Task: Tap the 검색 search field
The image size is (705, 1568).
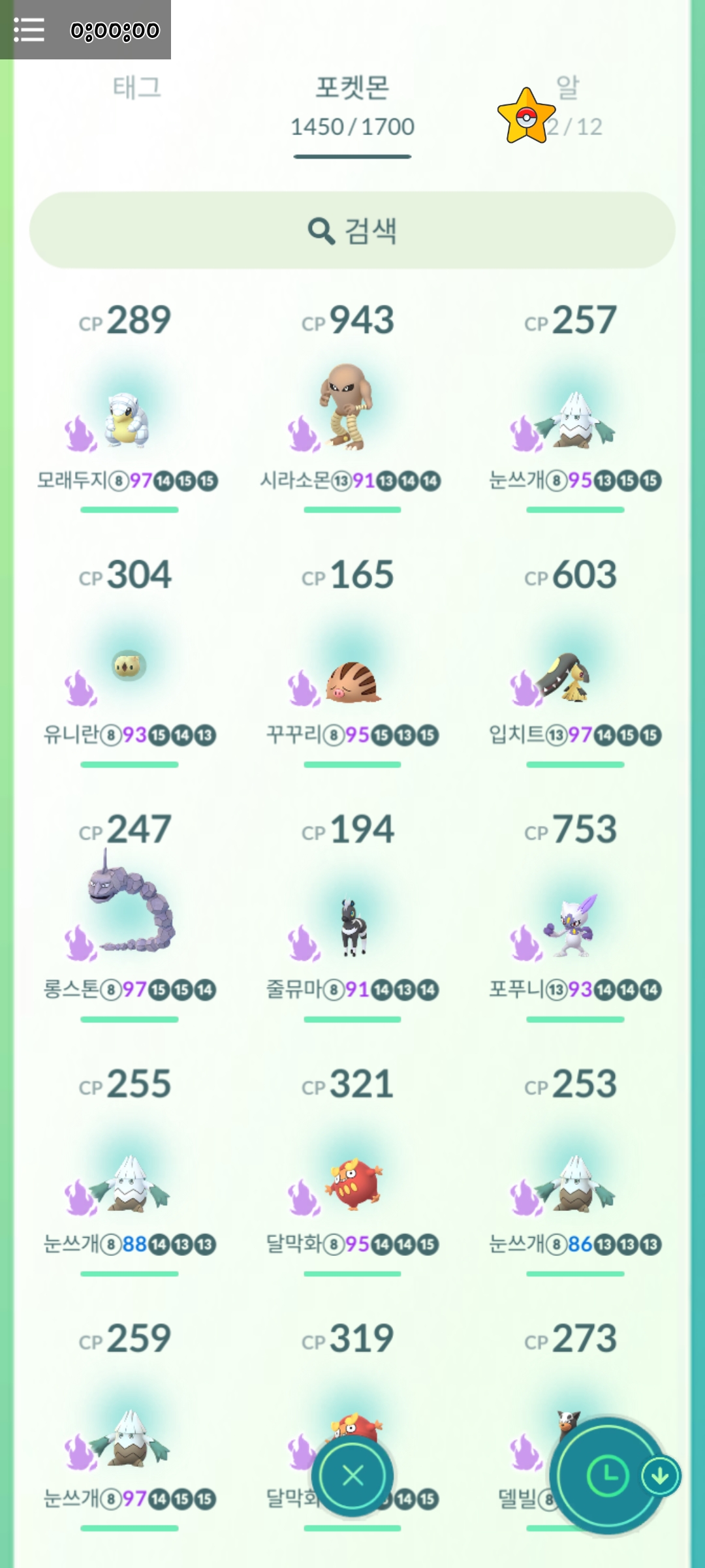Action: click(352, 230)
